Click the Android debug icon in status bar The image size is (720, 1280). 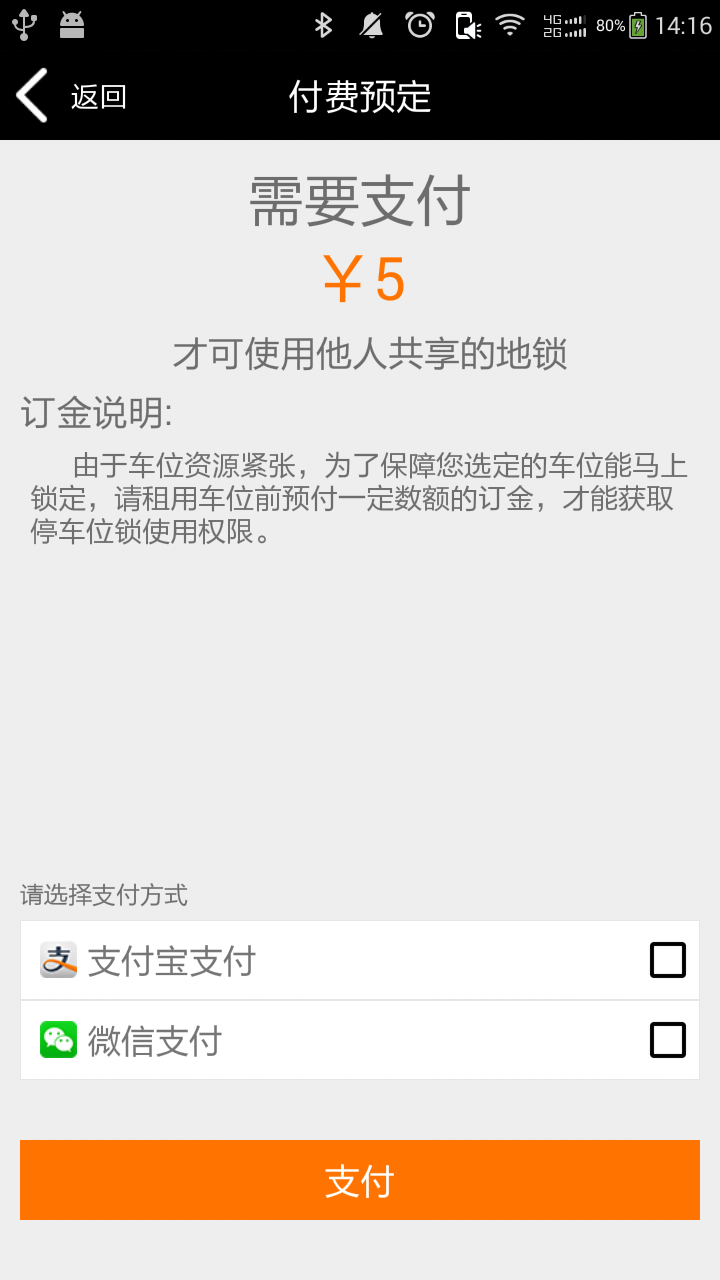70,24
